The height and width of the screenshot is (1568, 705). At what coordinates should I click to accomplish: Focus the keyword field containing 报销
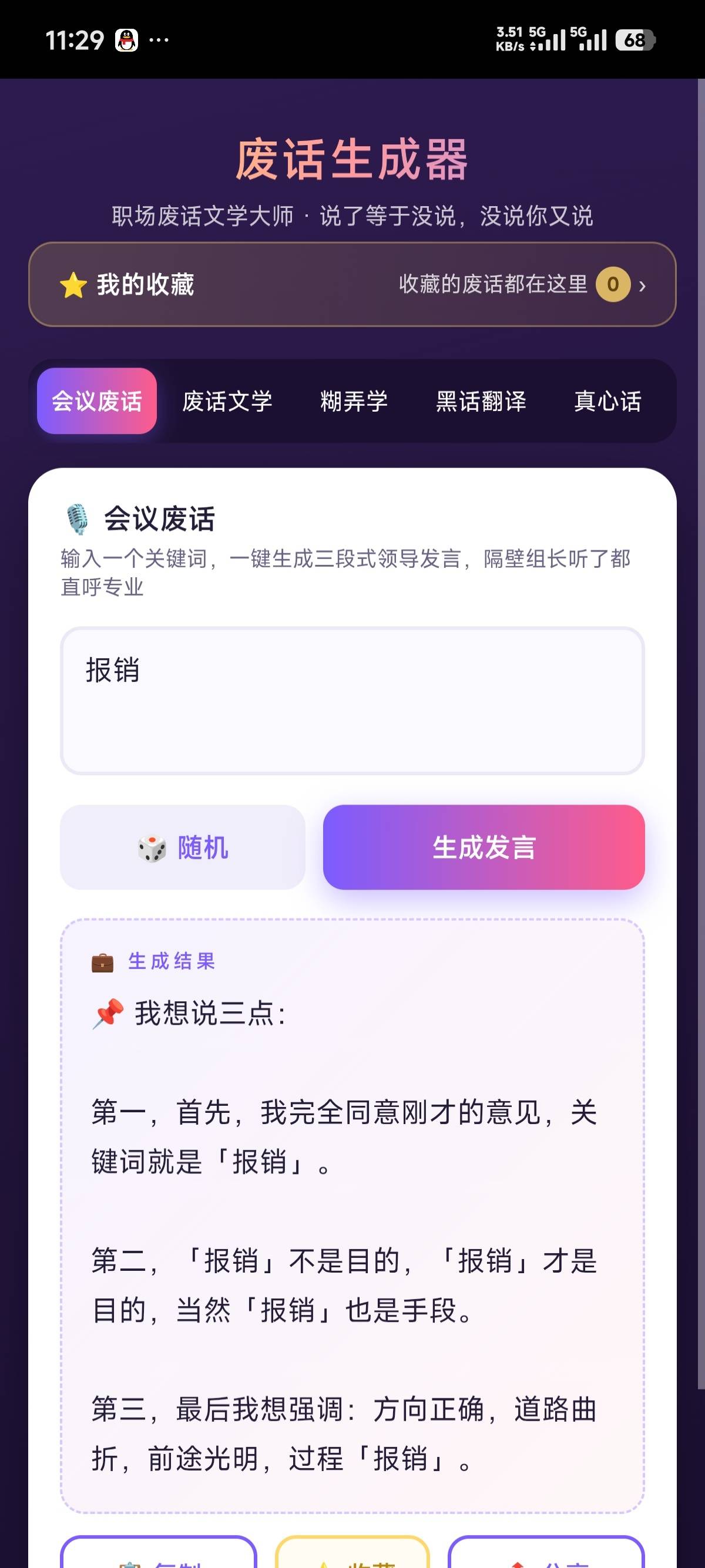(x=352, y=701)
